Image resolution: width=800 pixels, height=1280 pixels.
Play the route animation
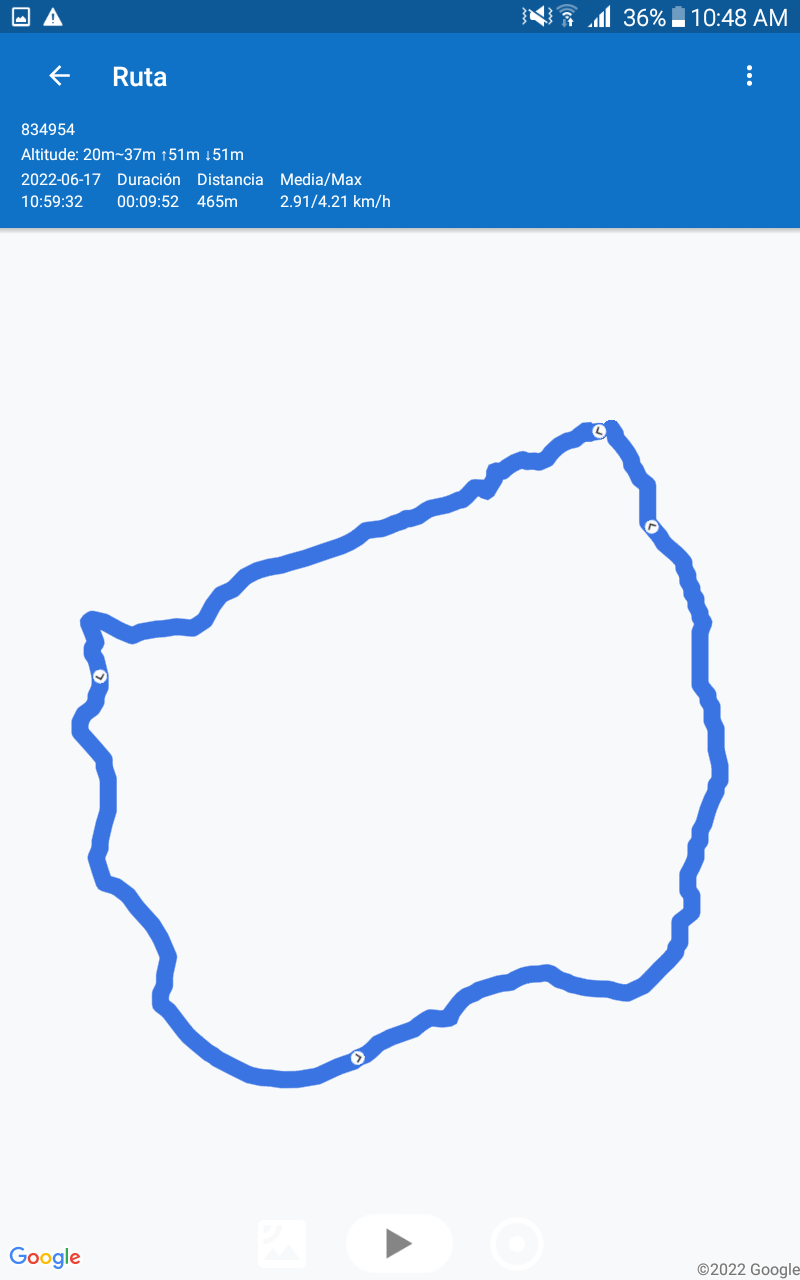point(399,1243)
